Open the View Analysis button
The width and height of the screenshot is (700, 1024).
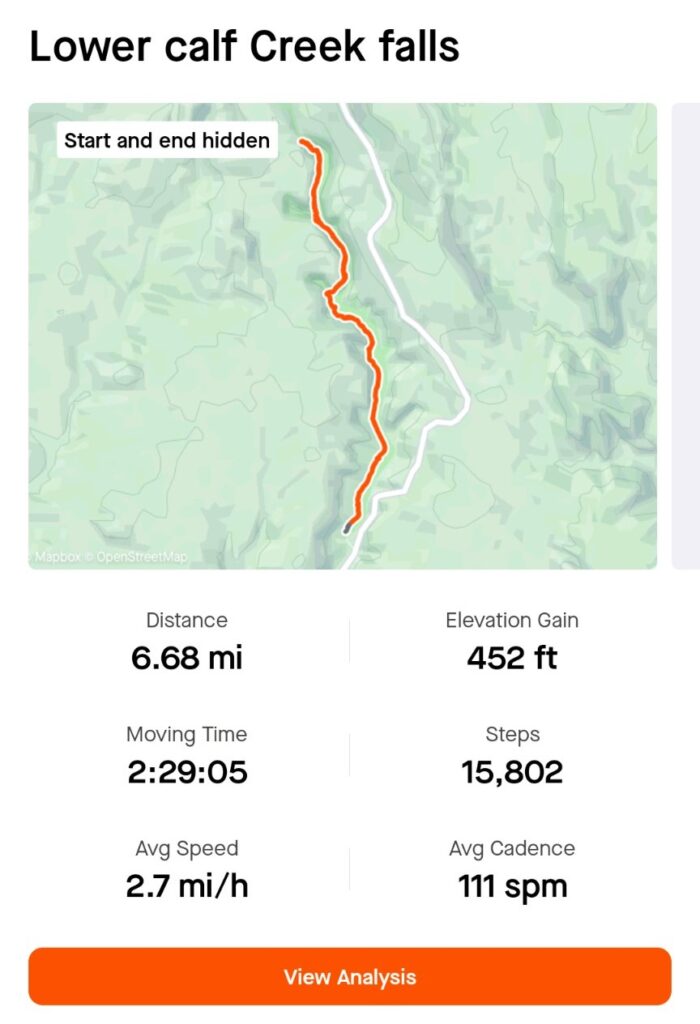tap(349, 976)
